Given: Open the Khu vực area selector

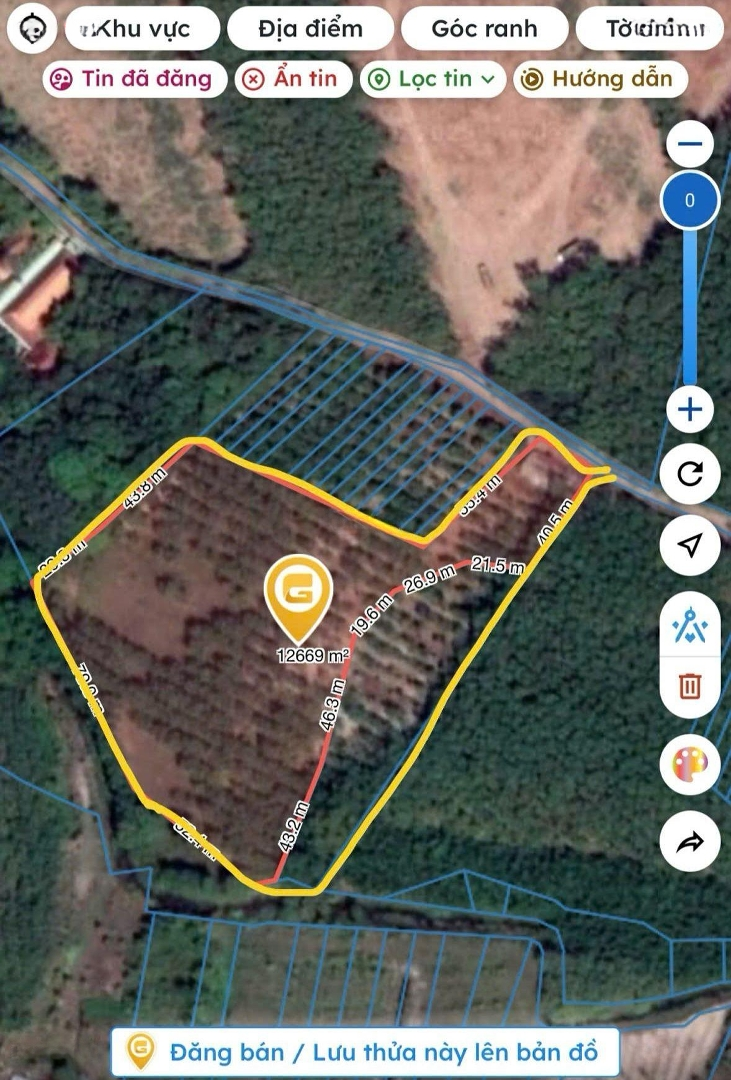Looking at the screenshot, I should (141, 29).
